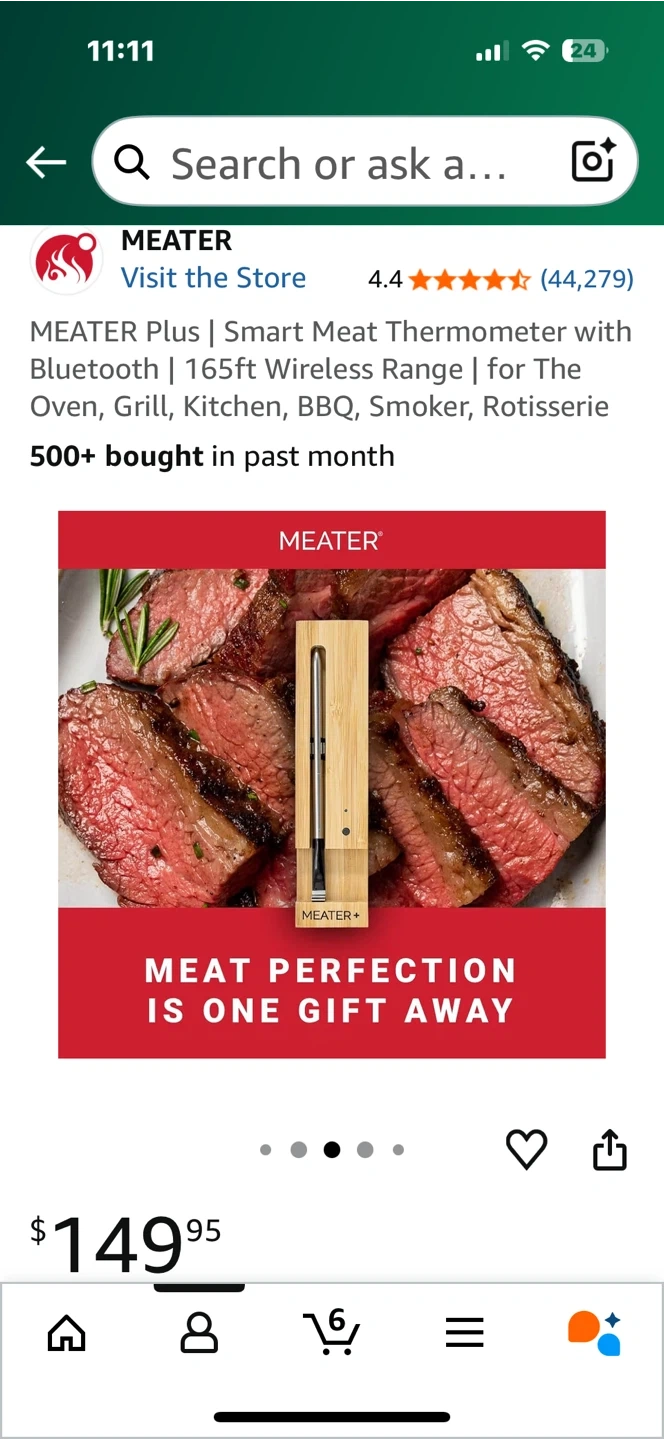
Task: Go to the Home tab
Action: (67, 1333)
